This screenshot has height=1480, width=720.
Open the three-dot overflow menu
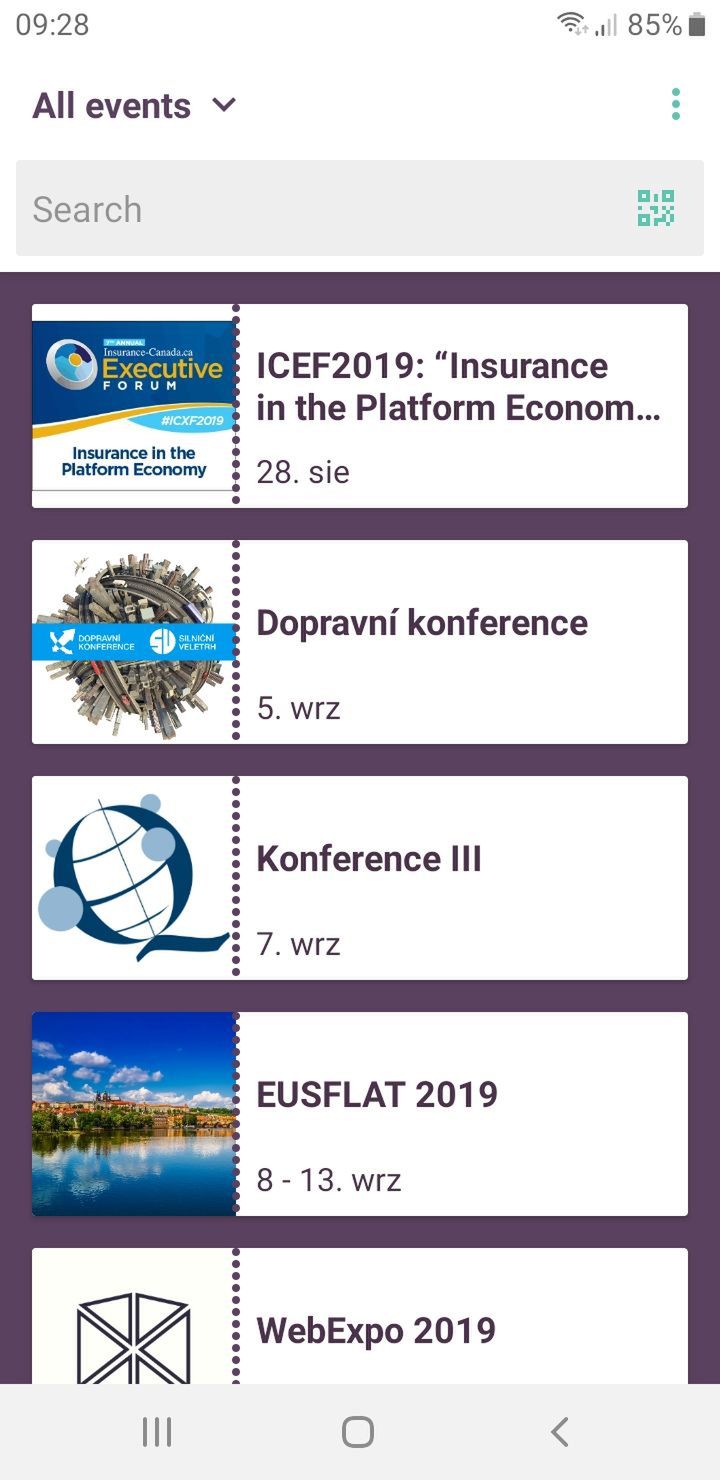click(676, 104)
